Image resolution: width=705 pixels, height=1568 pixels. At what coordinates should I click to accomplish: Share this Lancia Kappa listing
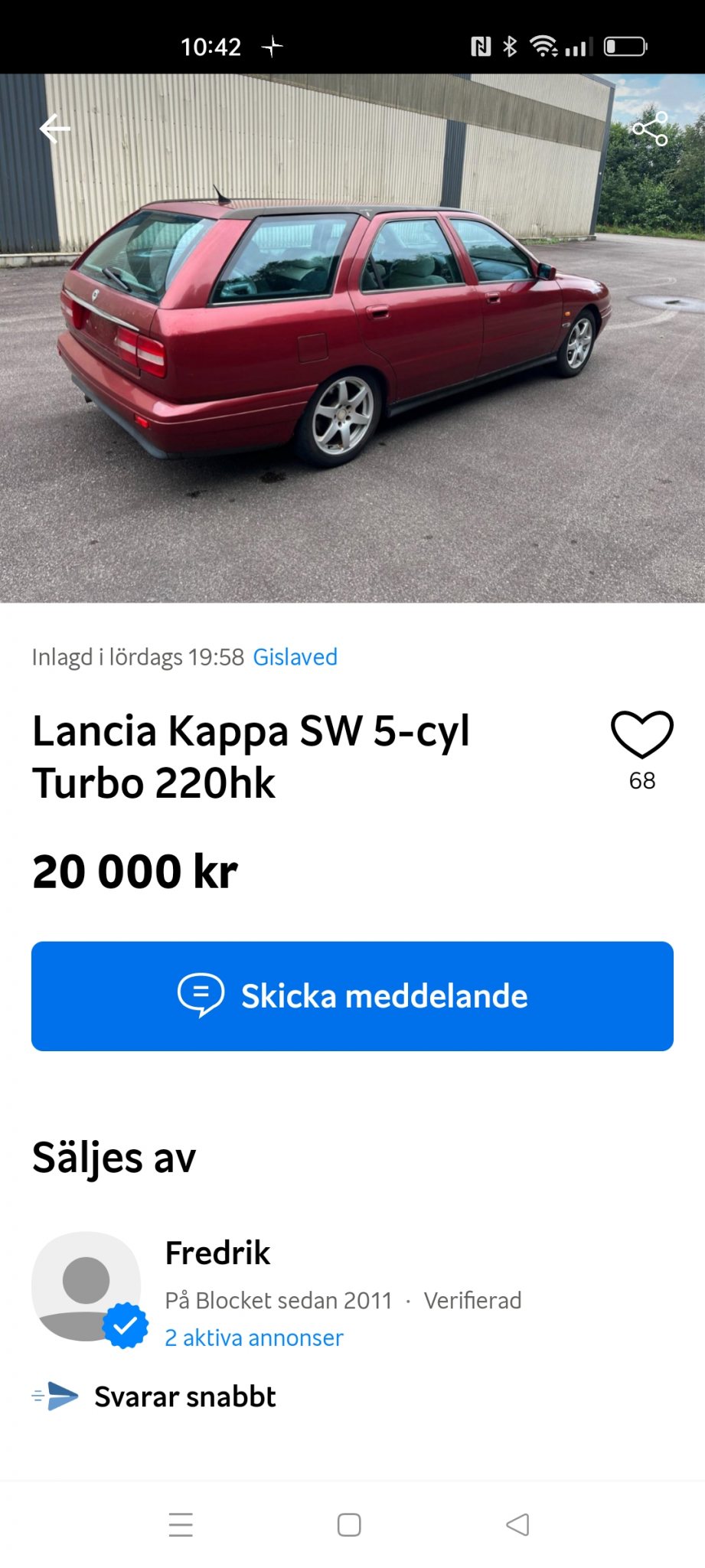click(x=650, y=129)
